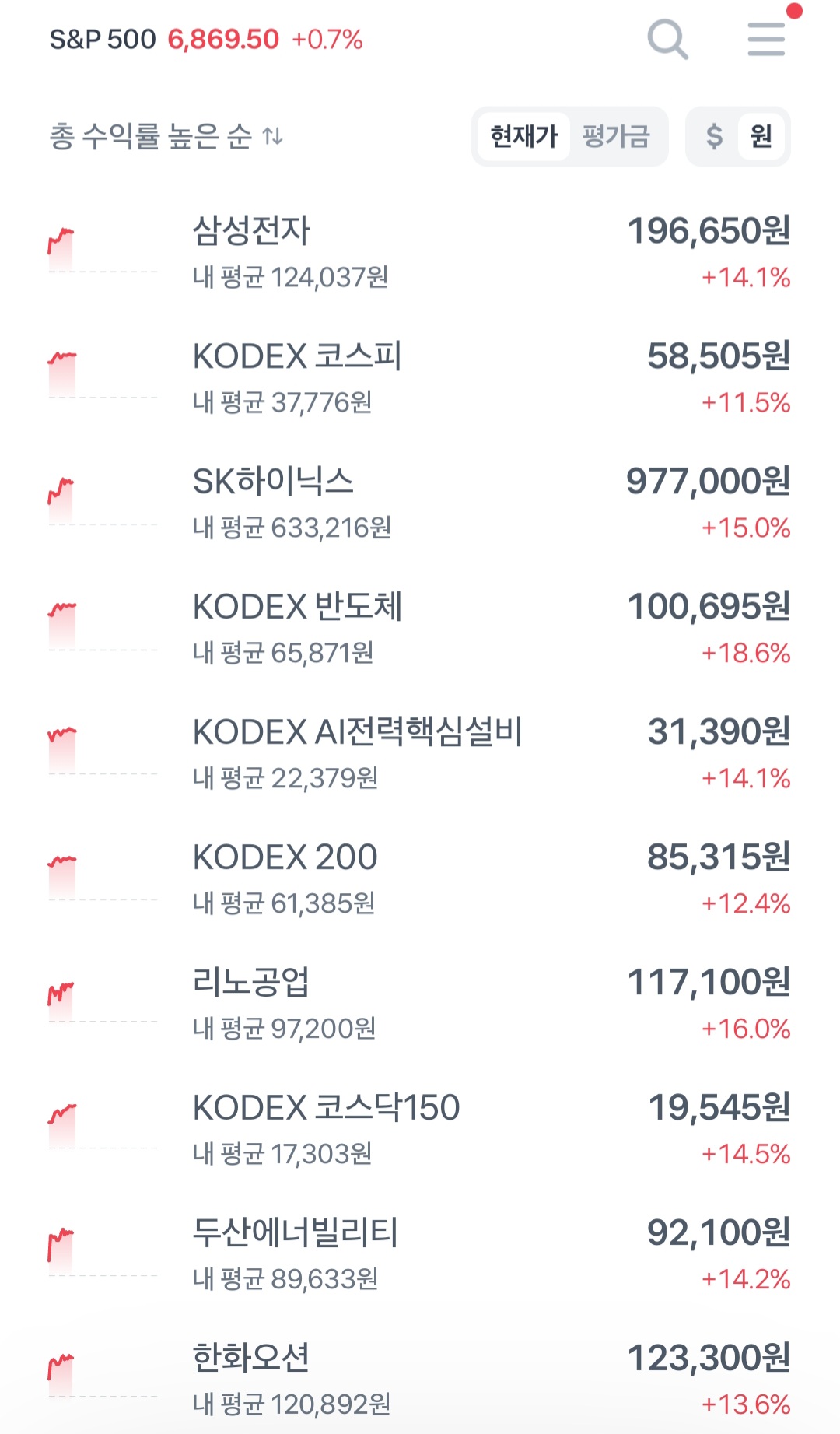Image resolution: width=840 pixels, height=1434 pixels.
Task: Open the hamburger menu
Action: pos(766,39)
